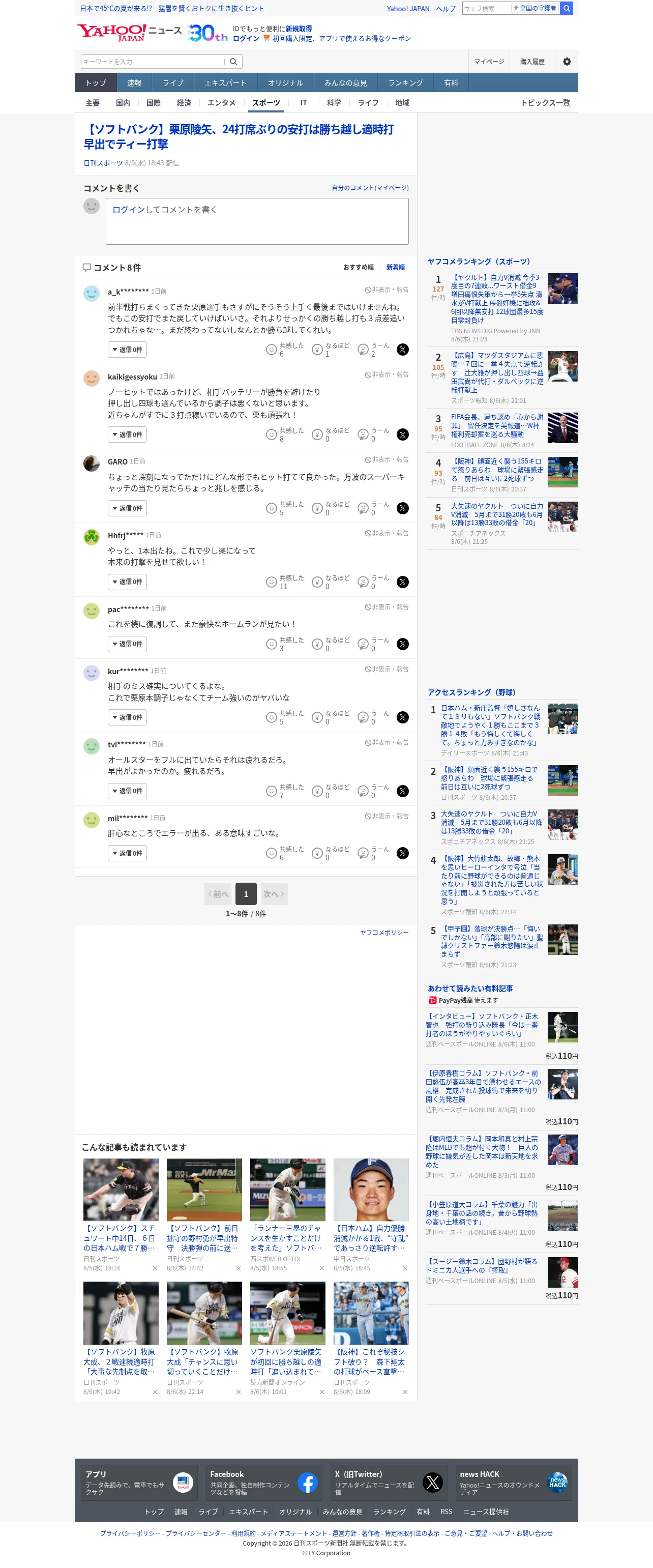This screenshot has width=653, height=1568.
Task: Tap 共感した on Hhfrj***** comment
Action: tap(285, 582)
